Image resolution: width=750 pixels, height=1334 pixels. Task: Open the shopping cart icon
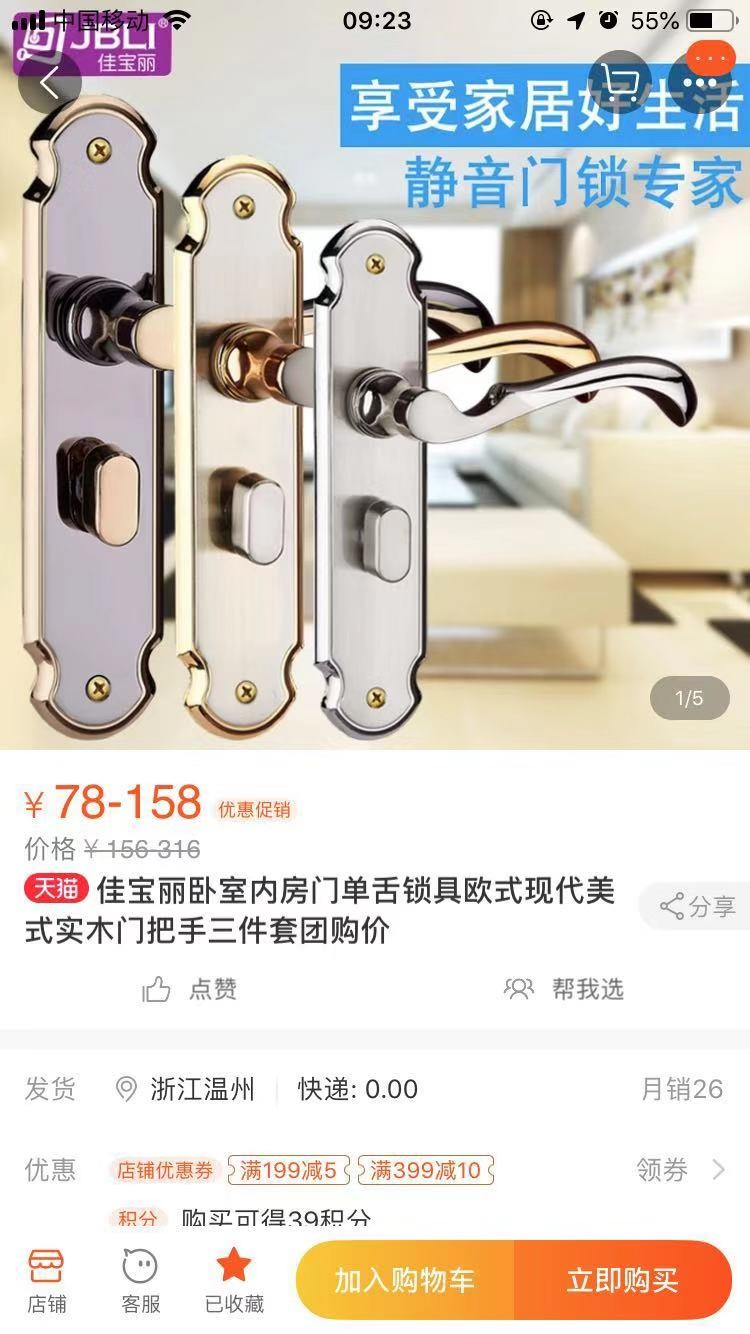click(620, 82)
